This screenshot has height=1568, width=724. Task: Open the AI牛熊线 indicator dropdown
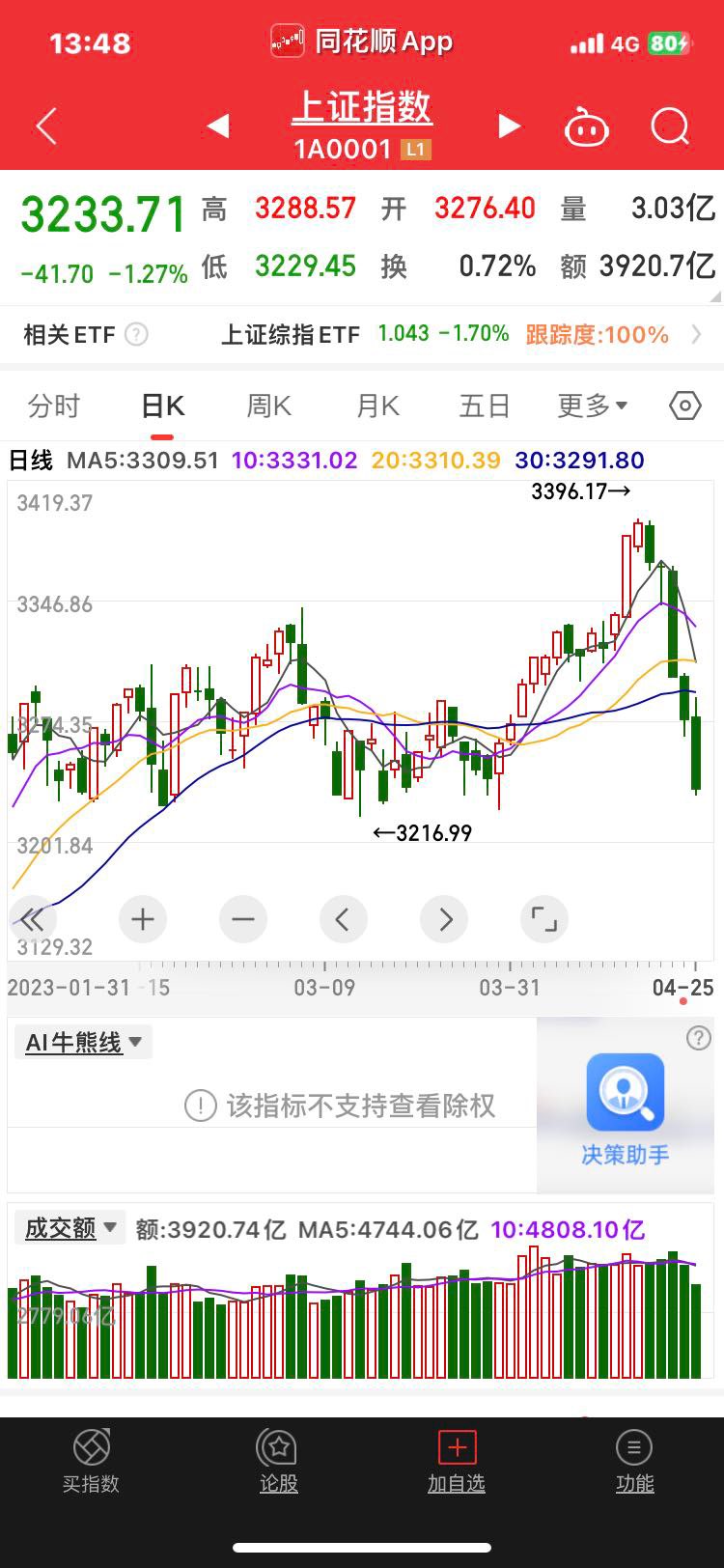click(84, 1043)
